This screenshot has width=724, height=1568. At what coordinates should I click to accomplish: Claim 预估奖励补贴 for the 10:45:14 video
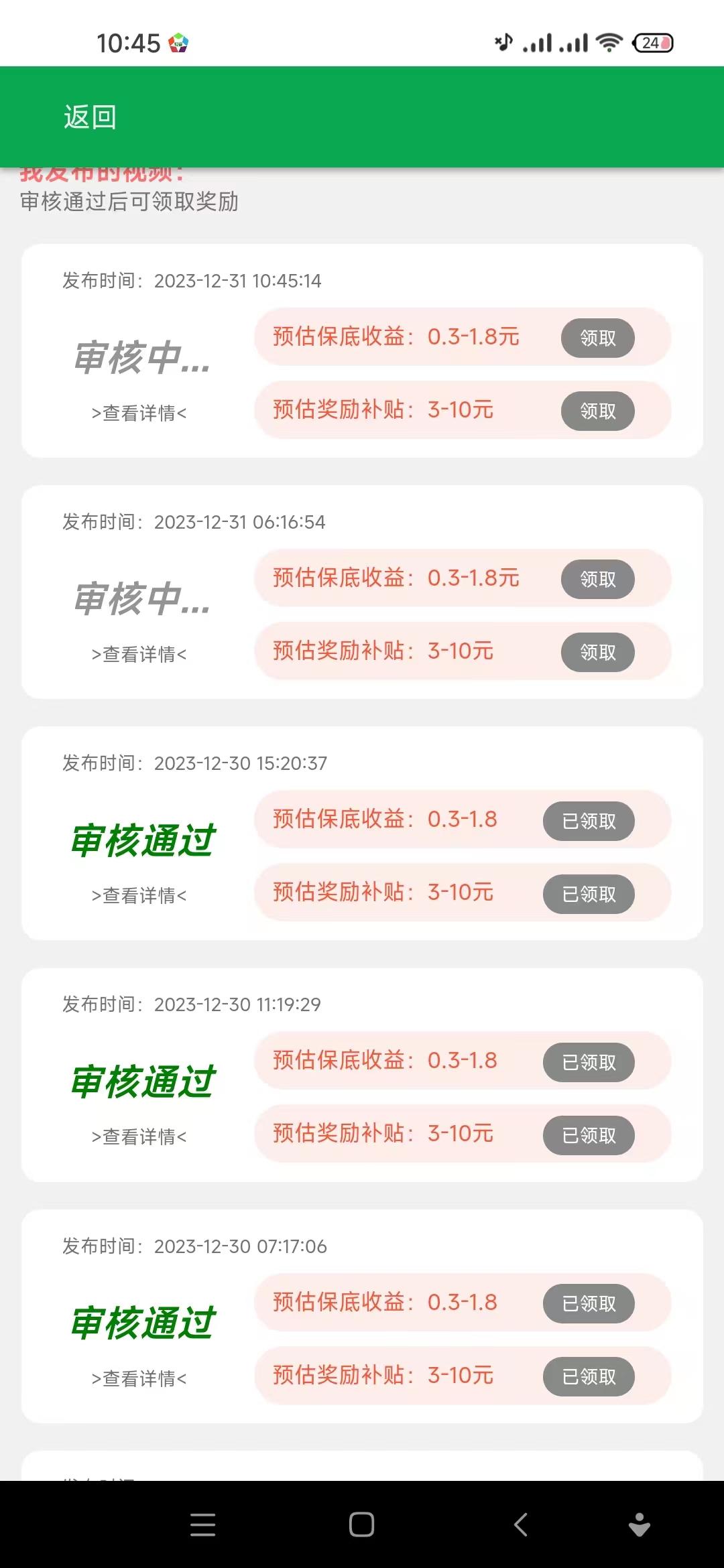(597, 411)
